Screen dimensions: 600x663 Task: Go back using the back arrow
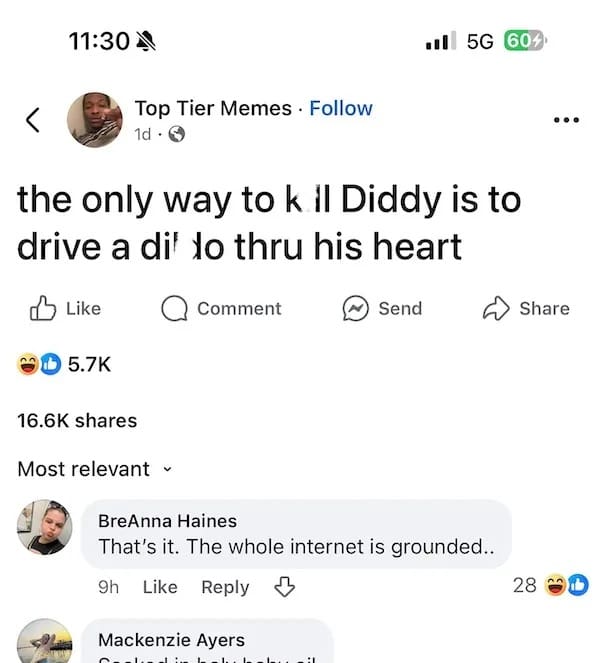pyautogui.click(x=33, y=120)
